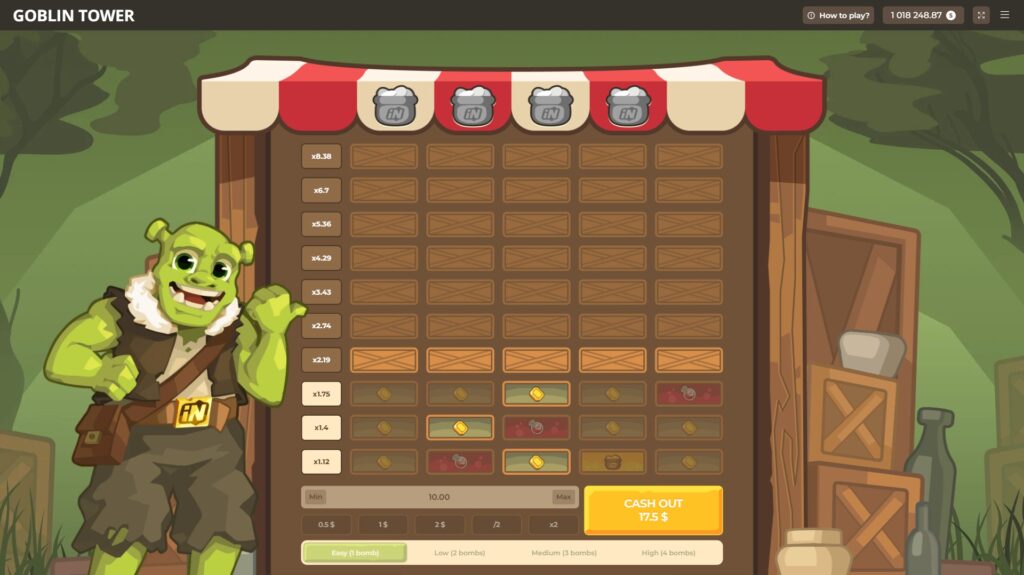Set bet to Max

coord(563,497)
